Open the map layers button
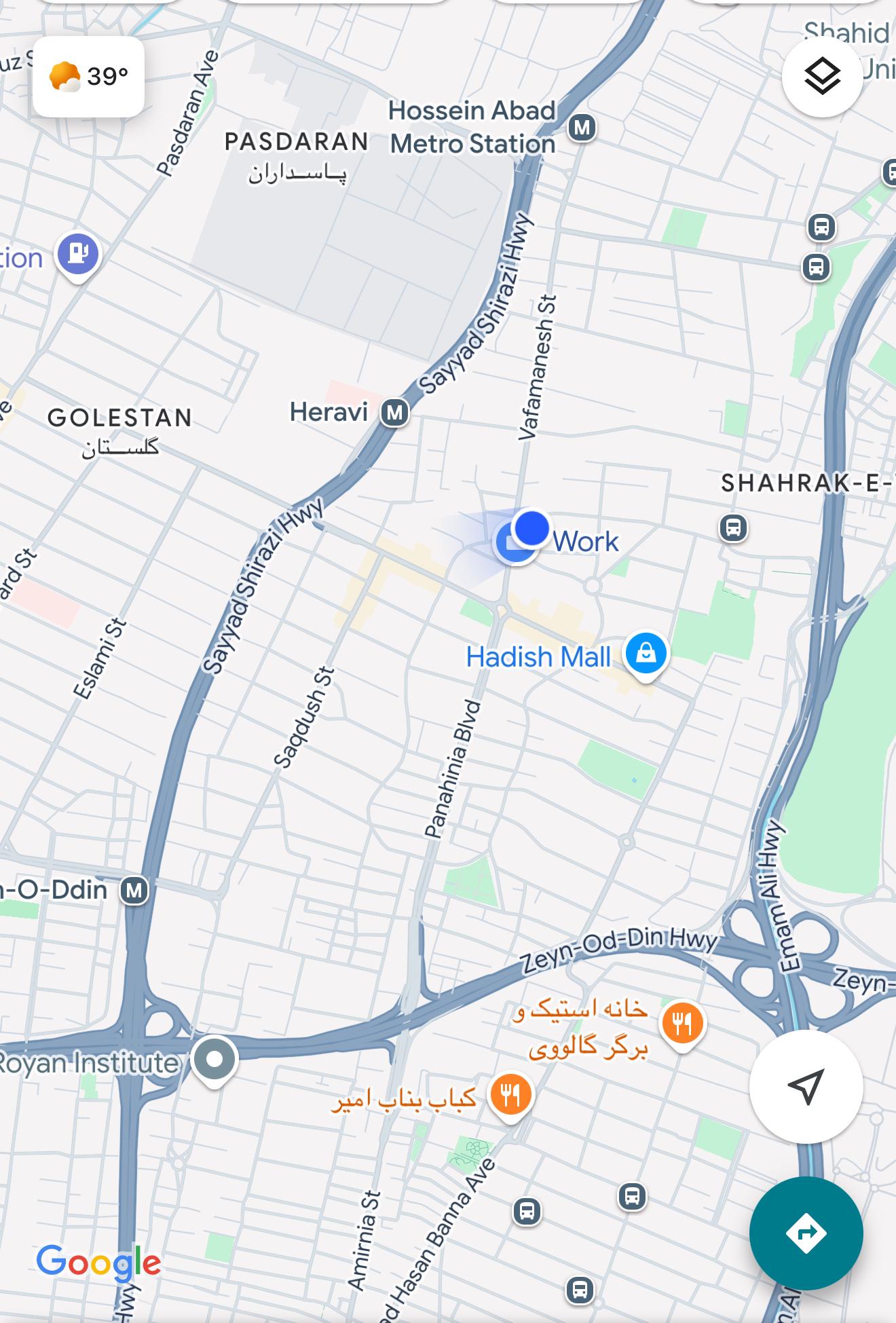Image resolution: width=896 pixels, height=1323 pixels. tap(822, 76)
